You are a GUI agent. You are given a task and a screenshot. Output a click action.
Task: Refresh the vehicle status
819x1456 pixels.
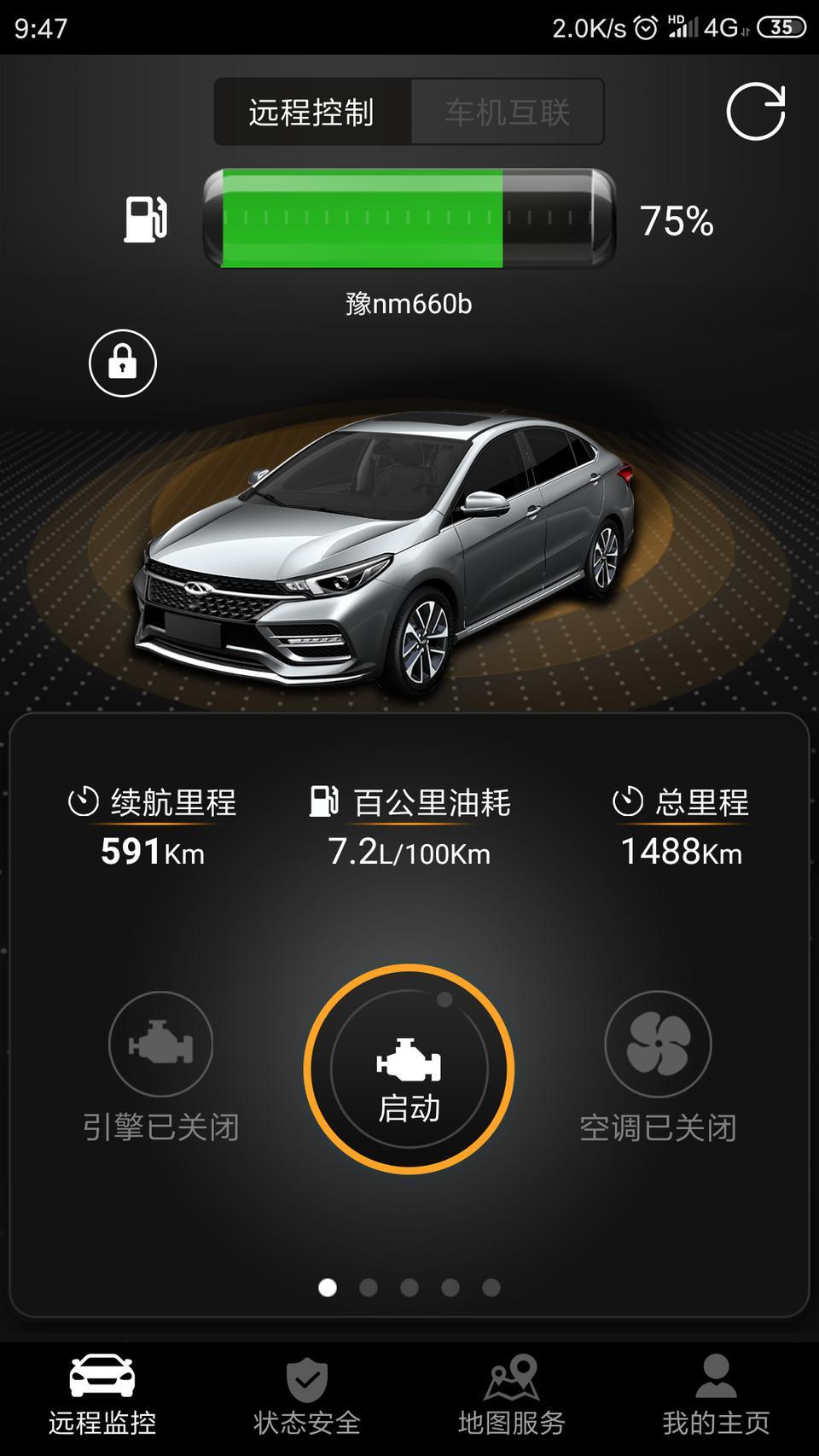pos(755,112)
